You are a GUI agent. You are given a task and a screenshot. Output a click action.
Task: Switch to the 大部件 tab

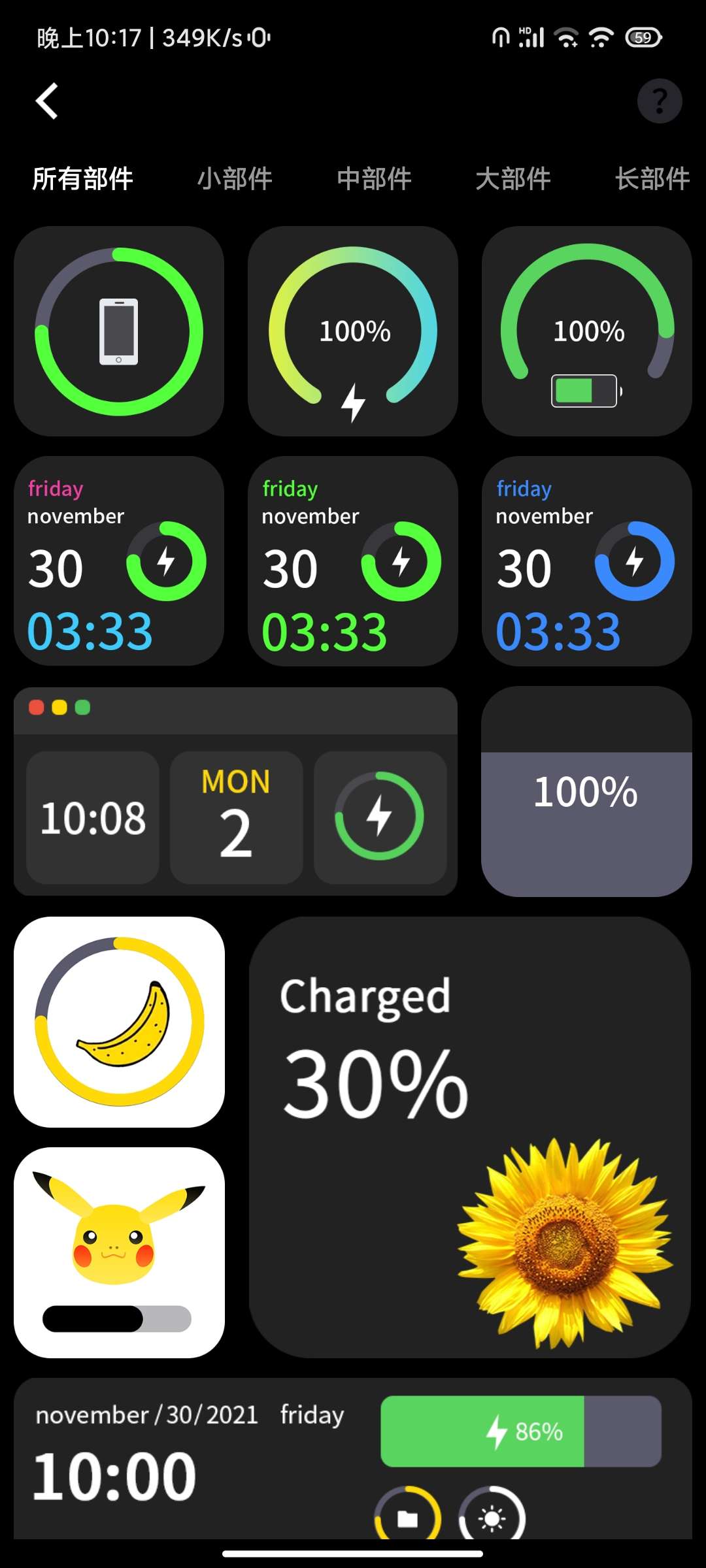(513, 178)
